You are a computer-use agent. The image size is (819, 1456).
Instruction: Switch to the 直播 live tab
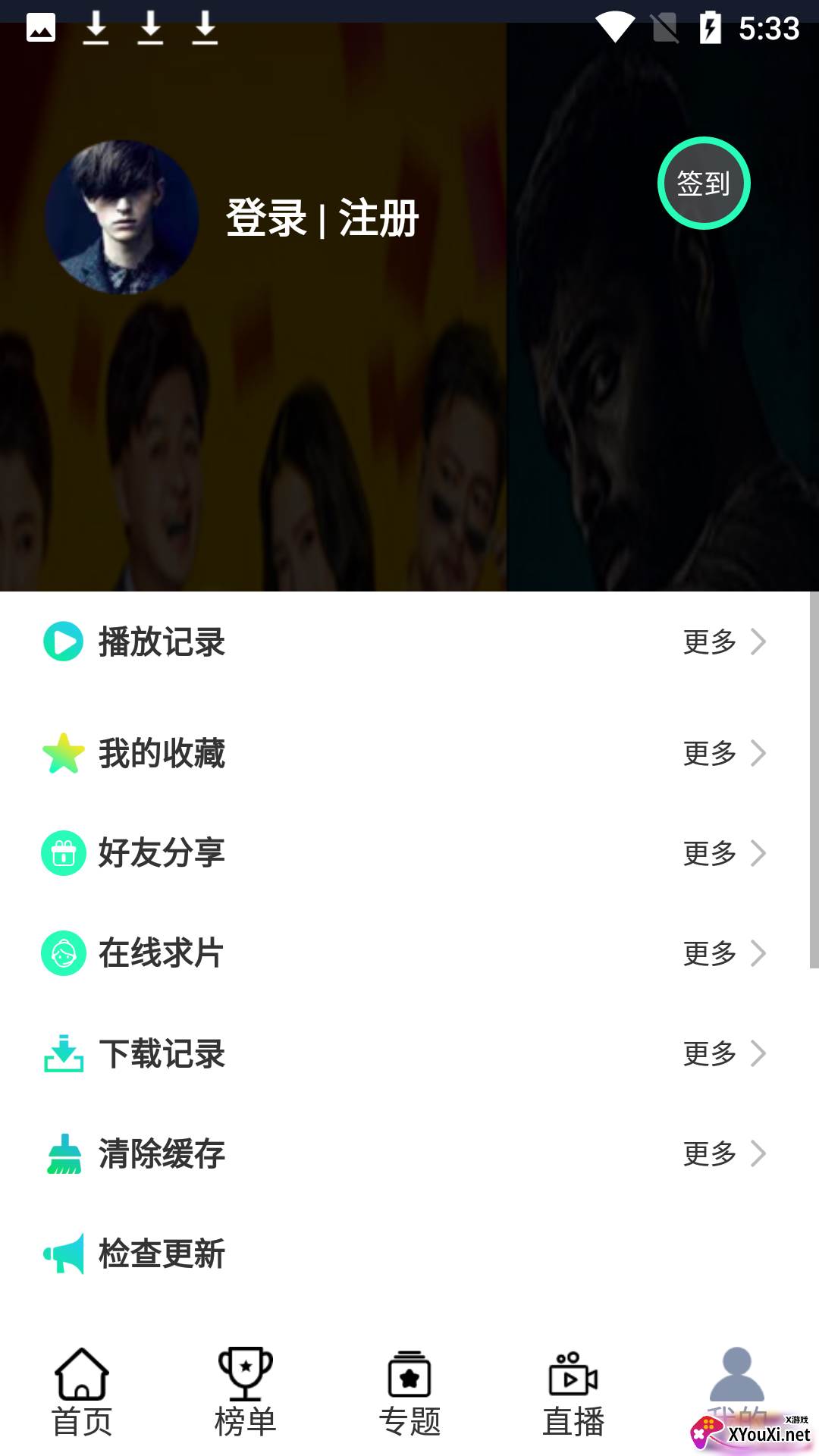(573, 1392)
